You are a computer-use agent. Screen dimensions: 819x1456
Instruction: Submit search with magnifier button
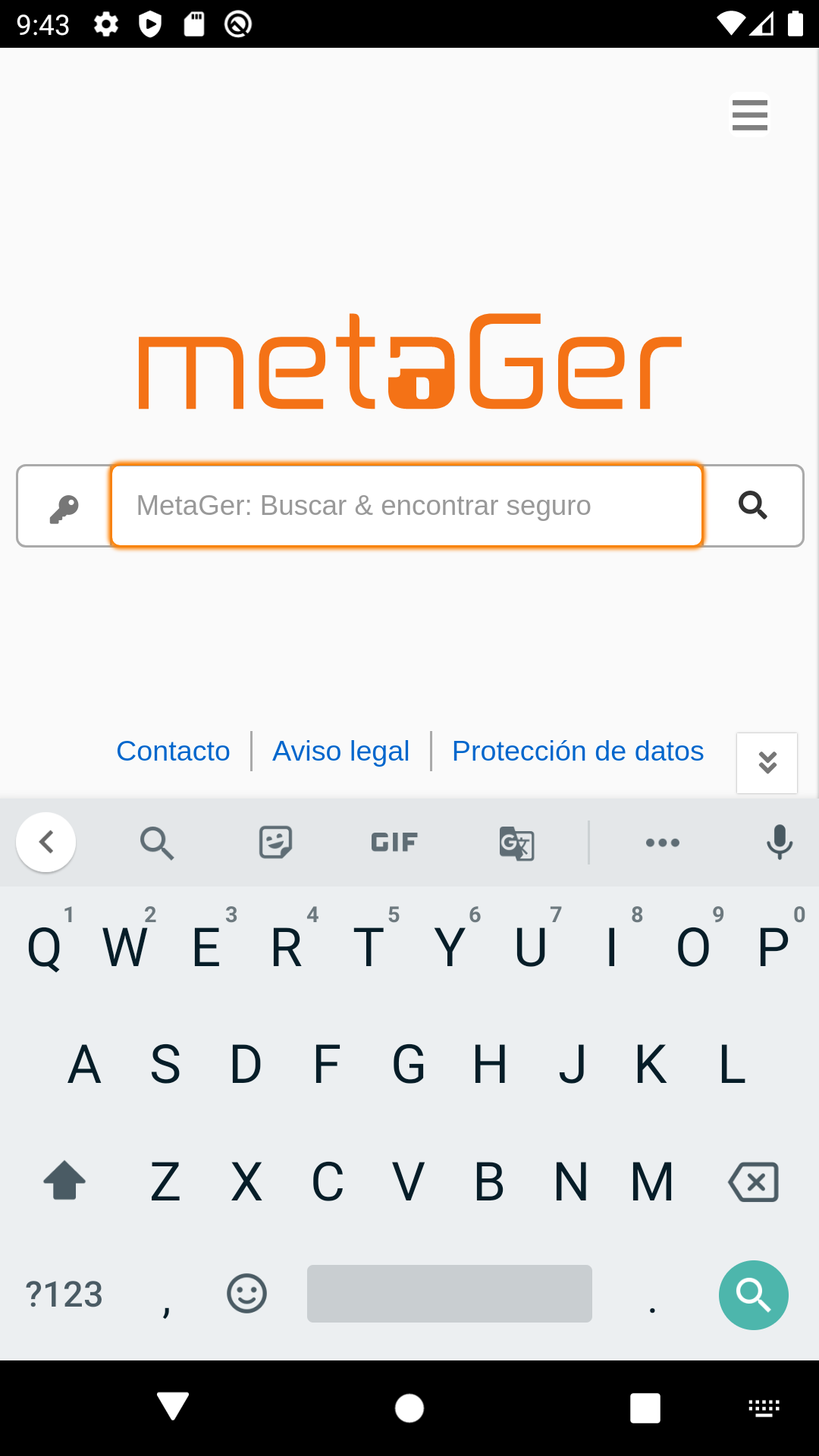(752, 506)
